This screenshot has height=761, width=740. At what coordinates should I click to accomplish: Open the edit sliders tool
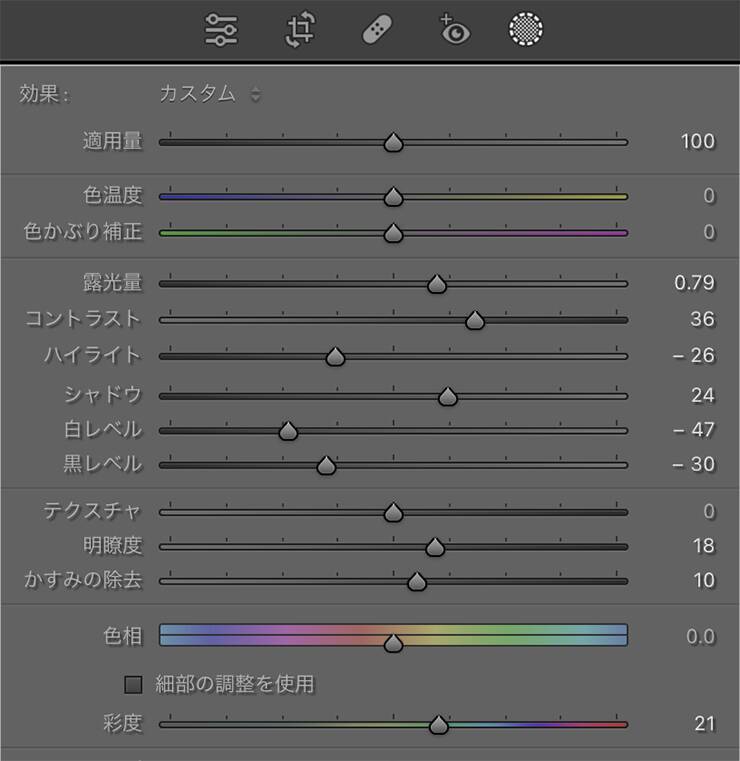coord(221,30)
